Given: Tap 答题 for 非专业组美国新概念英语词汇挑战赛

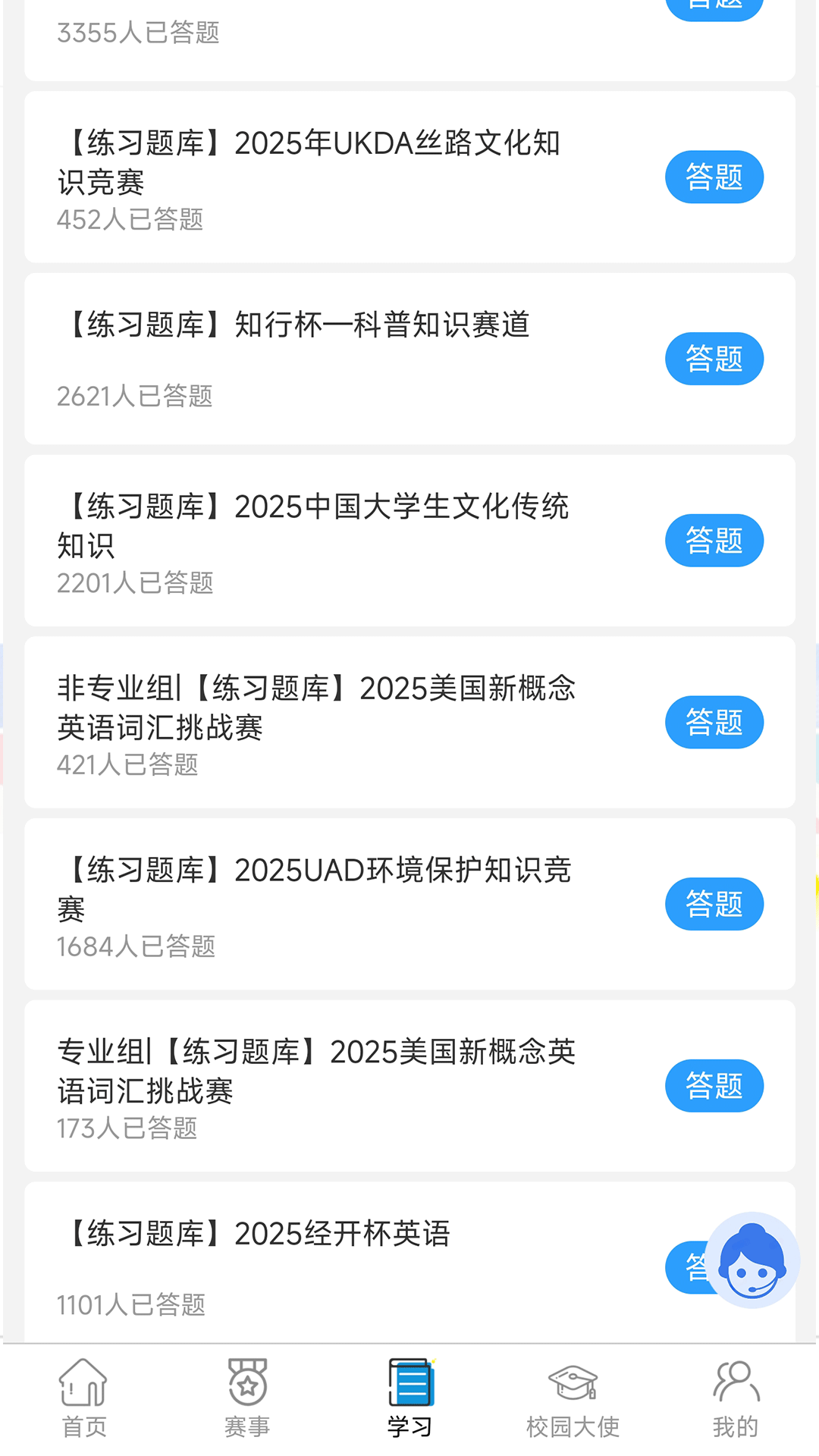Looking at the screenshot, I should click(x=714, y=722).
